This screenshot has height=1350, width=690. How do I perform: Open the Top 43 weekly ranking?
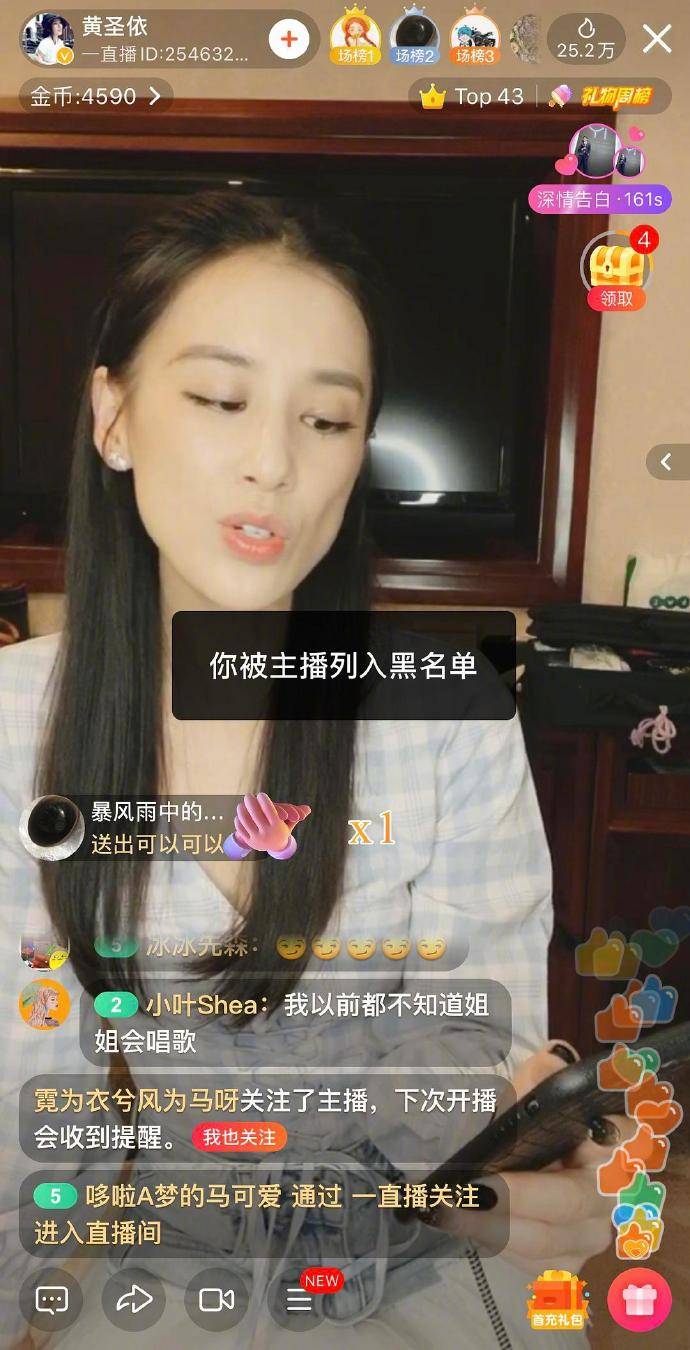point(472,96)
